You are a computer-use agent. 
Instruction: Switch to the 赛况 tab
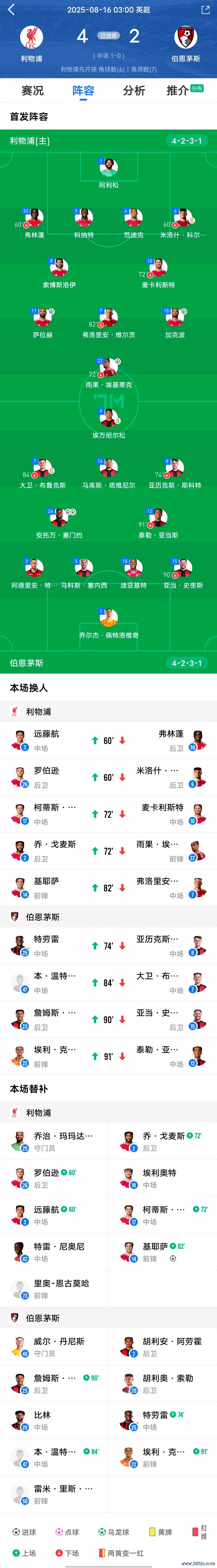[x=32, y=91]
